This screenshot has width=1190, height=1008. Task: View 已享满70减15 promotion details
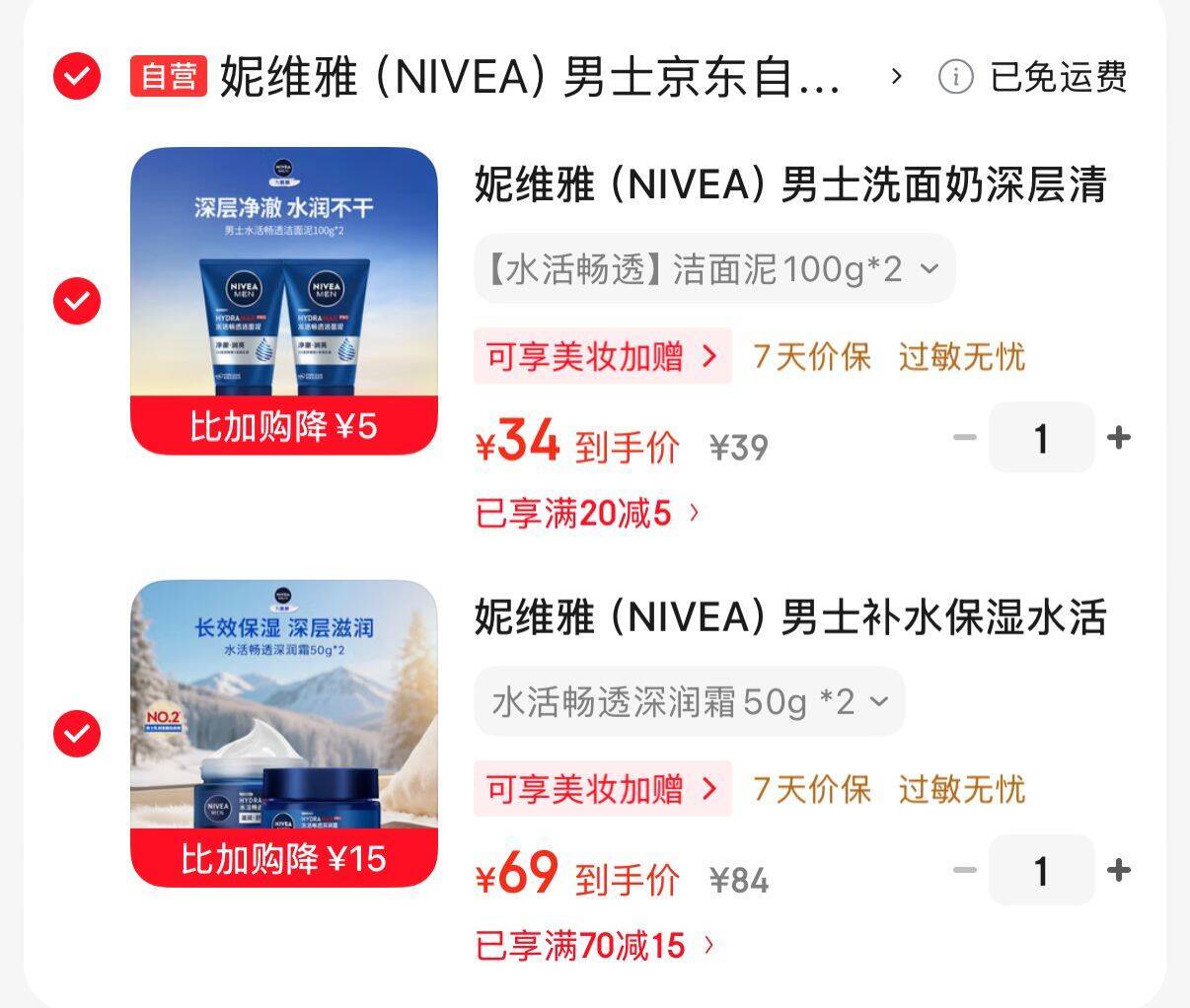point(595,946)
